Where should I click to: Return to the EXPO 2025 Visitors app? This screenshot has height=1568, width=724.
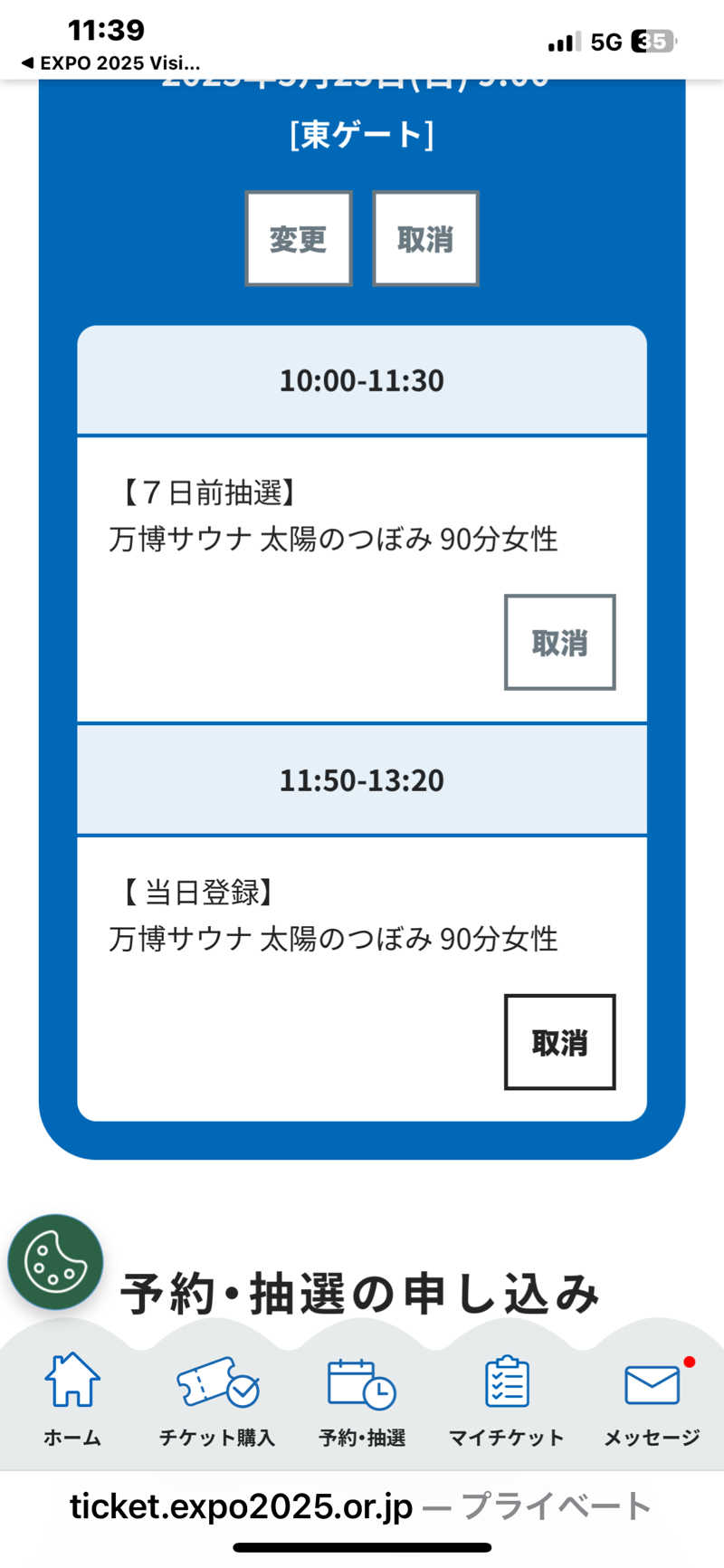point(110,63)
